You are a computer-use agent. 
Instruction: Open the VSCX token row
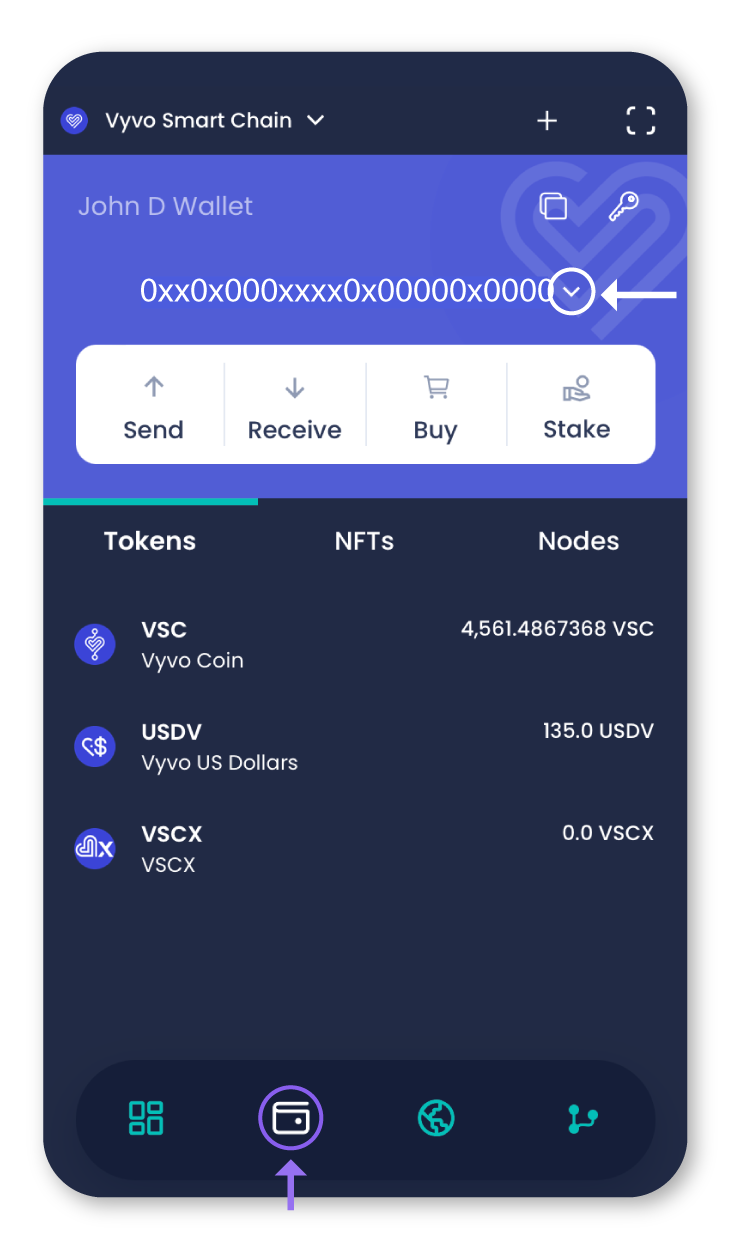[364, 848]
